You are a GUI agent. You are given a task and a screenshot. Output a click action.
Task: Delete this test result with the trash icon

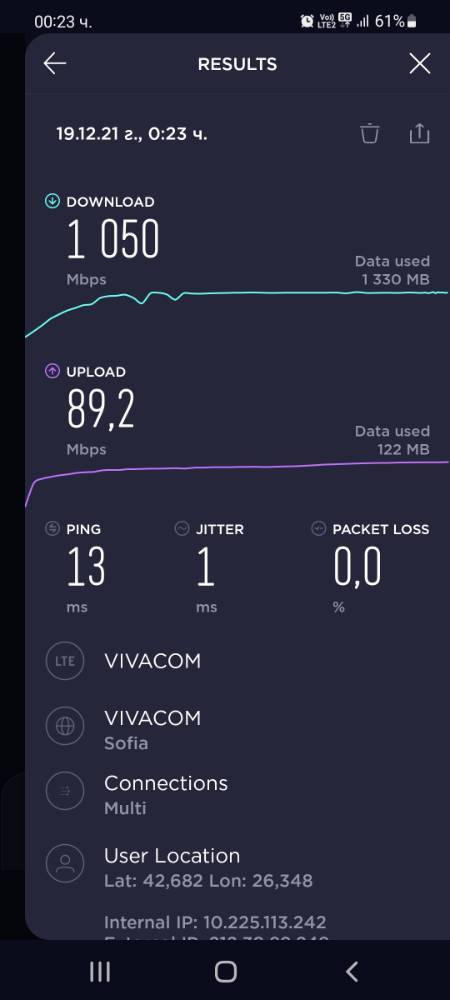[x=370, y=134]
